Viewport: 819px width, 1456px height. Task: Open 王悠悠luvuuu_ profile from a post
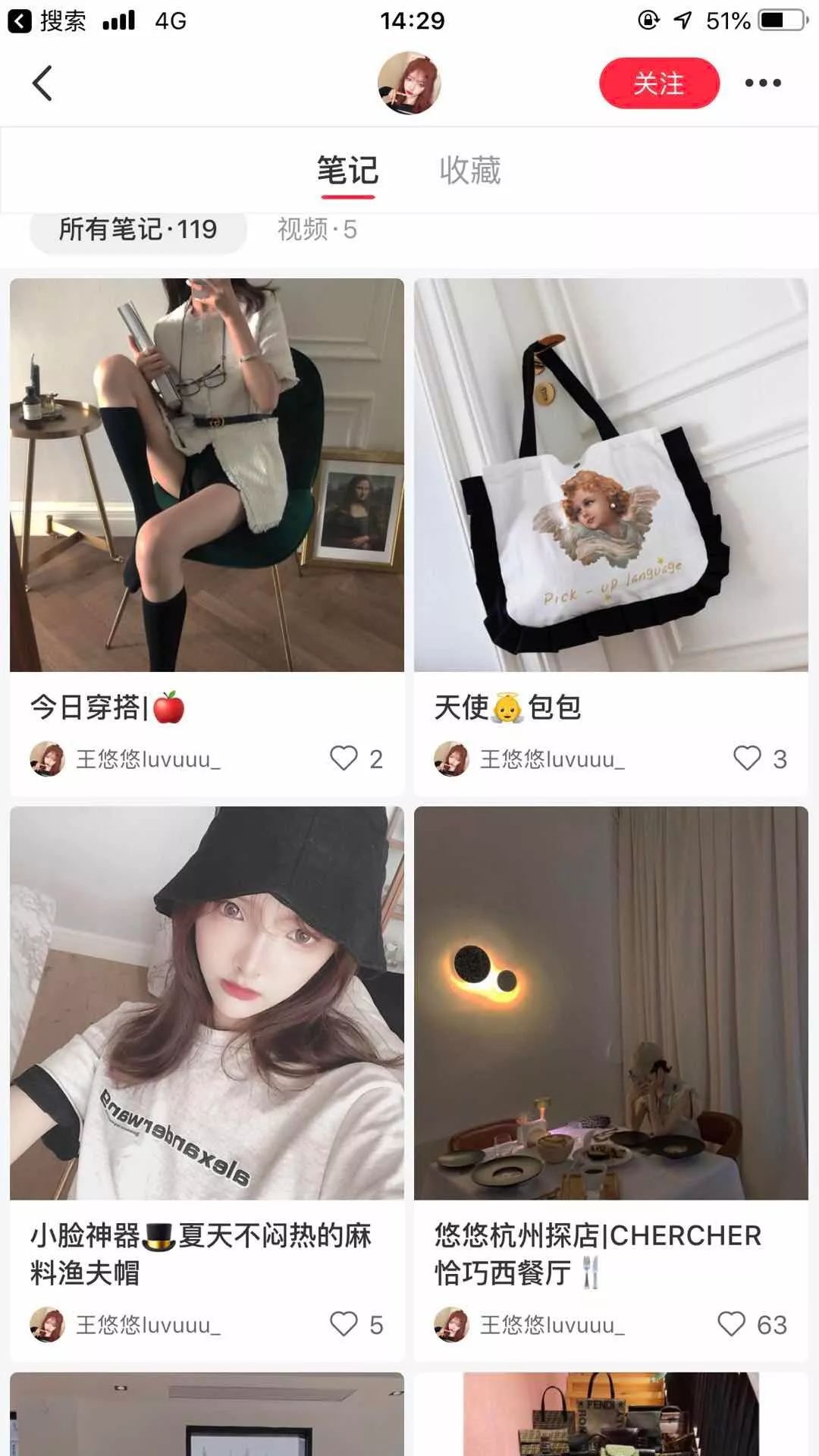coord(148,759)
